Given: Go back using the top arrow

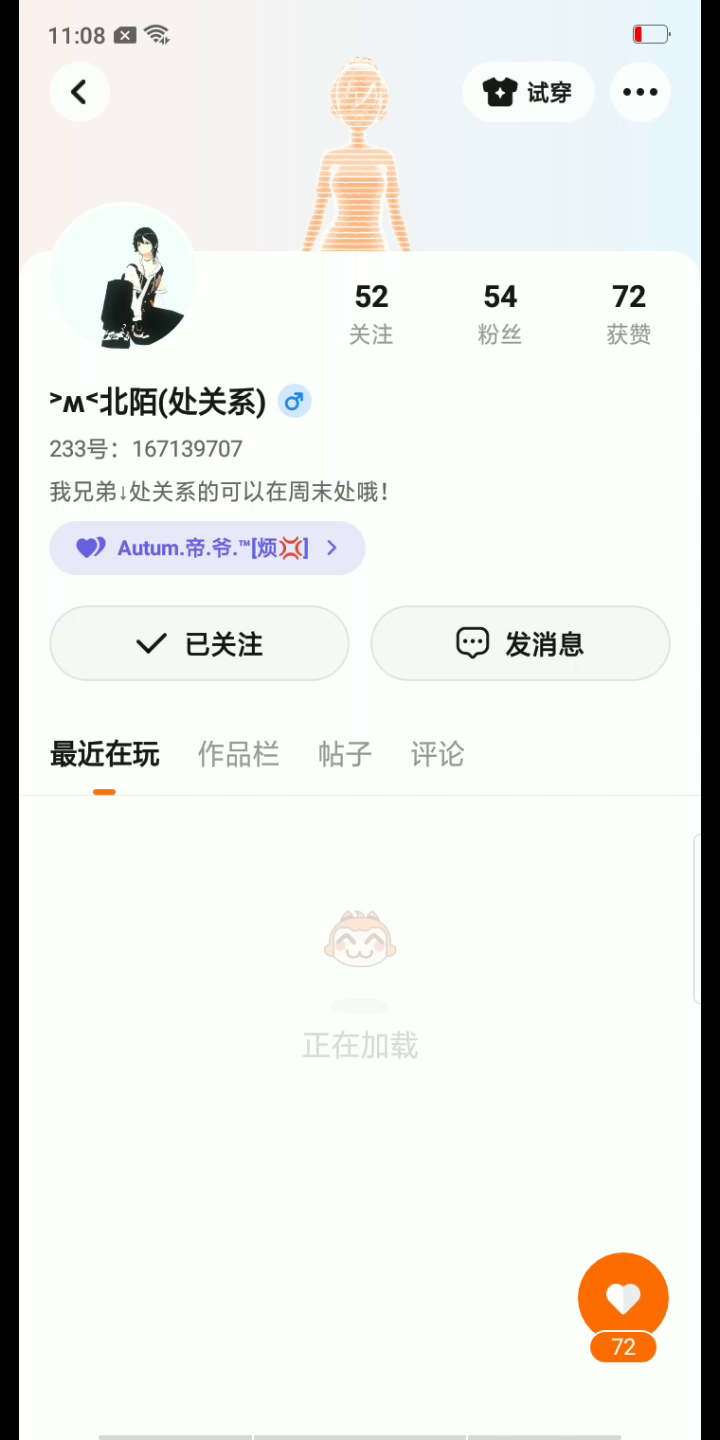Looking at the screenshot, I should click(x=79, y=92).
